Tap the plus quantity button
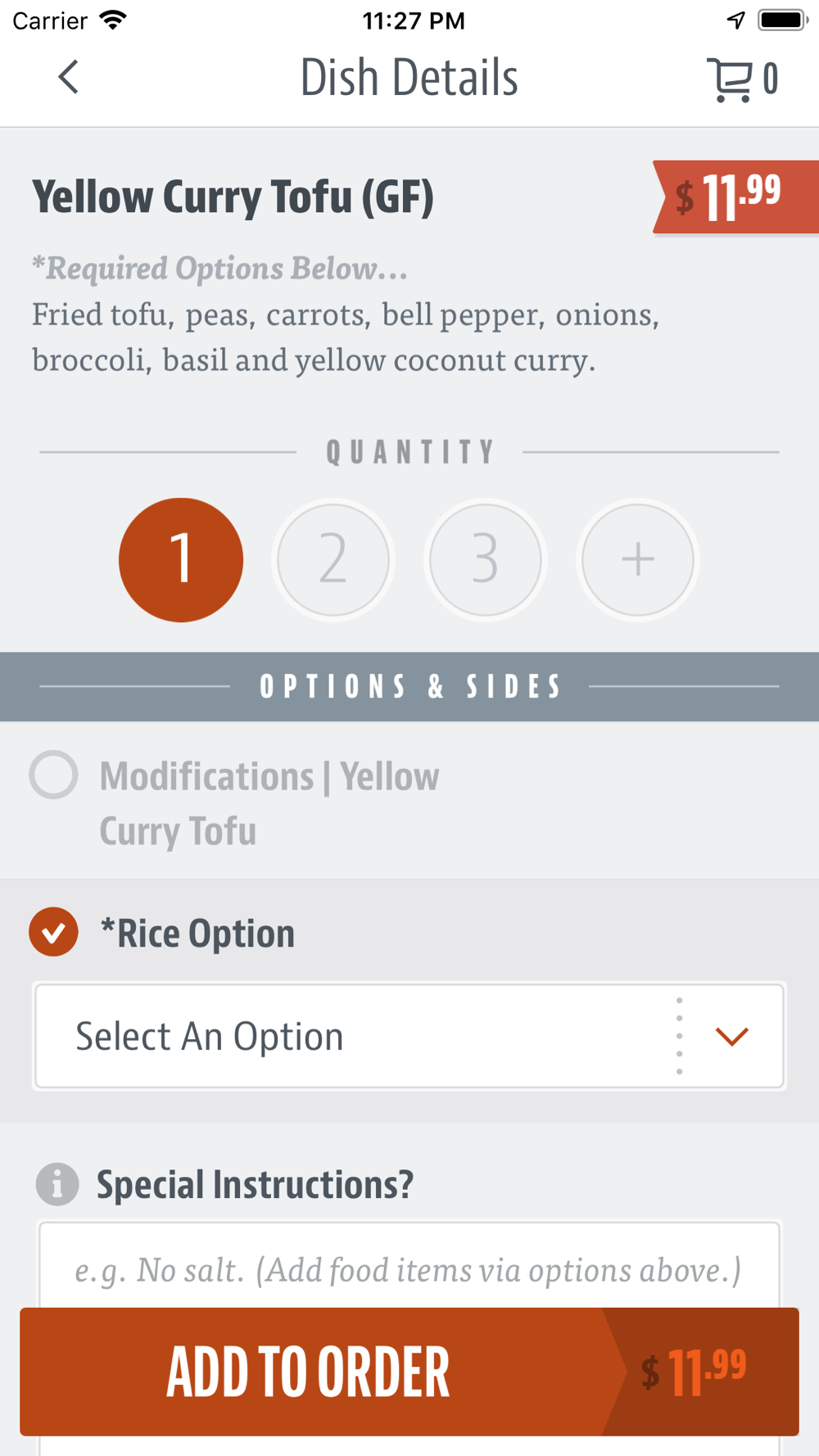Viewport: 819px width, 1456px height. pyautogui.click(x=638, y=560)
